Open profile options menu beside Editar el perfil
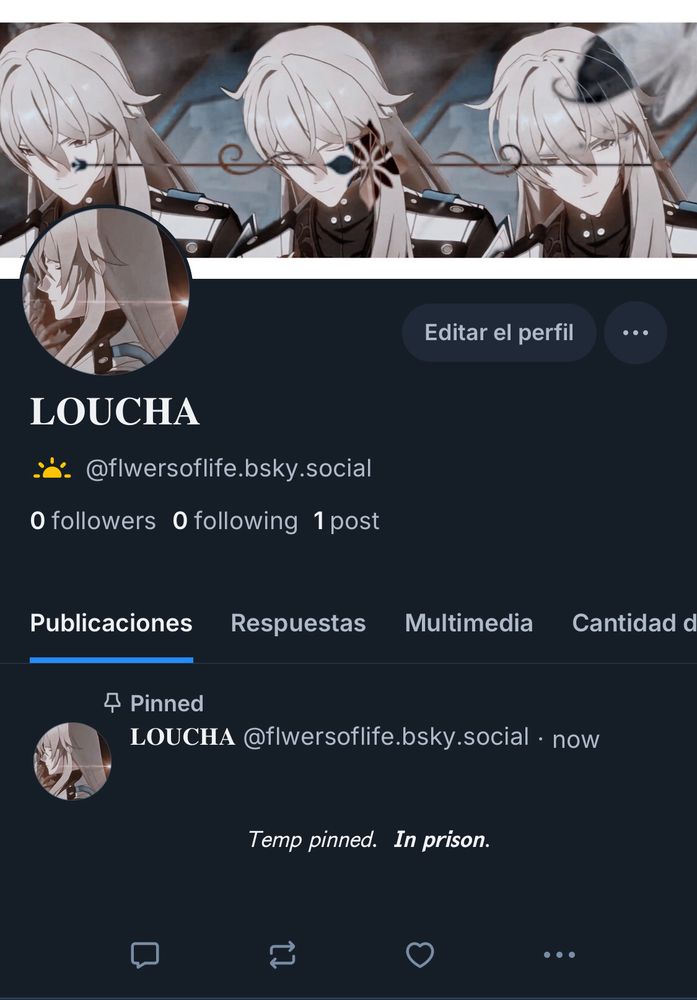The height and width of the screenshot is (1000, 697). click(635, 333)
